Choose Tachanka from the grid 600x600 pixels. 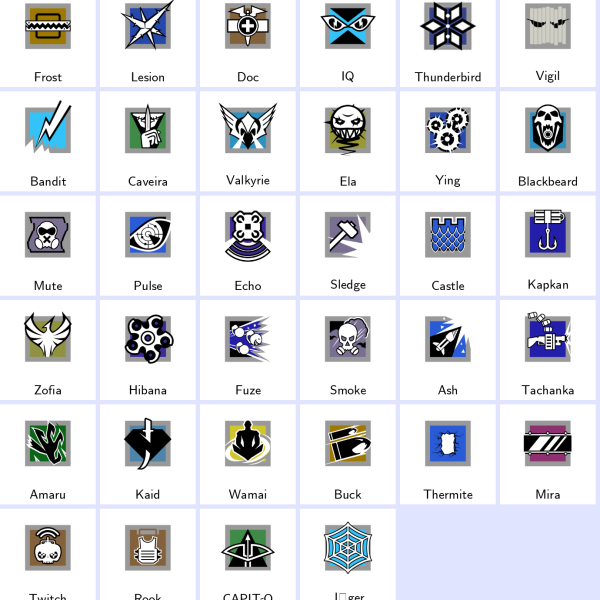point(548,349)
